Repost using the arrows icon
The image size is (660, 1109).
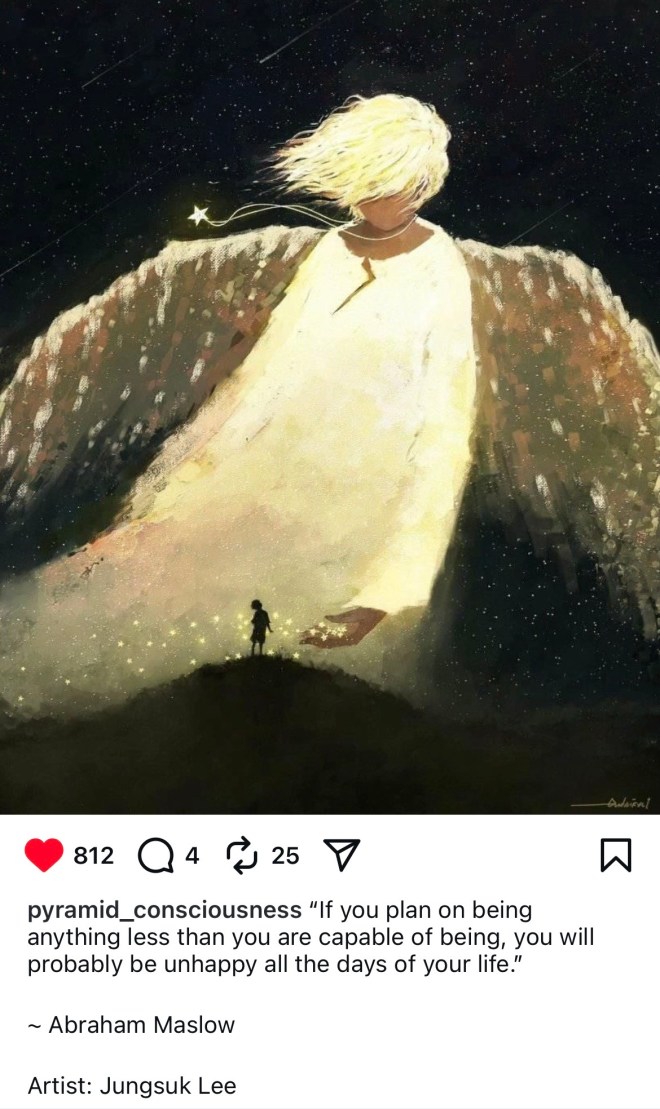(x=242, y=855)
